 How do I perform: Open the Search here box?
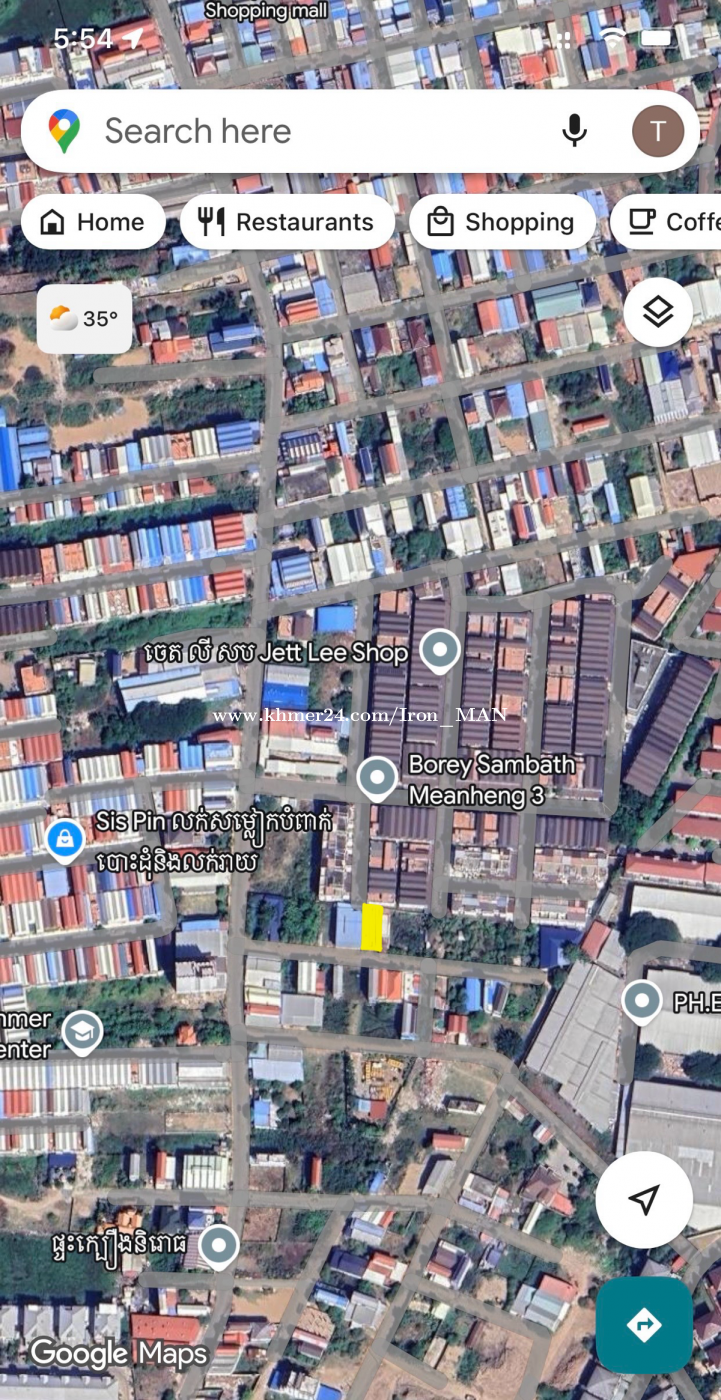click(300, 131)
